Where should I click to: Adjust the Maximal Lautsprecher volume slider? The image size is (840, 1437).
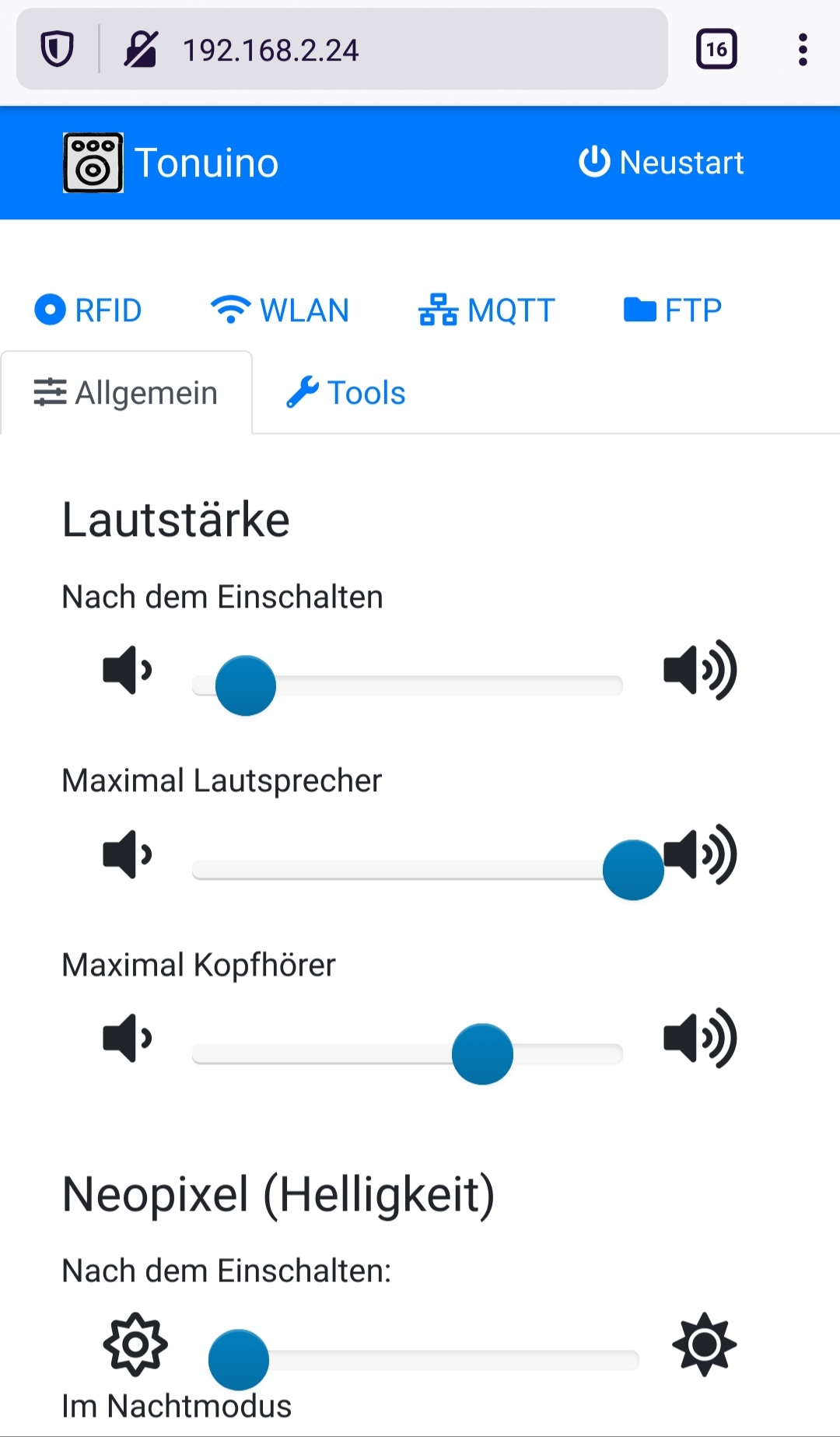[408, 870]
